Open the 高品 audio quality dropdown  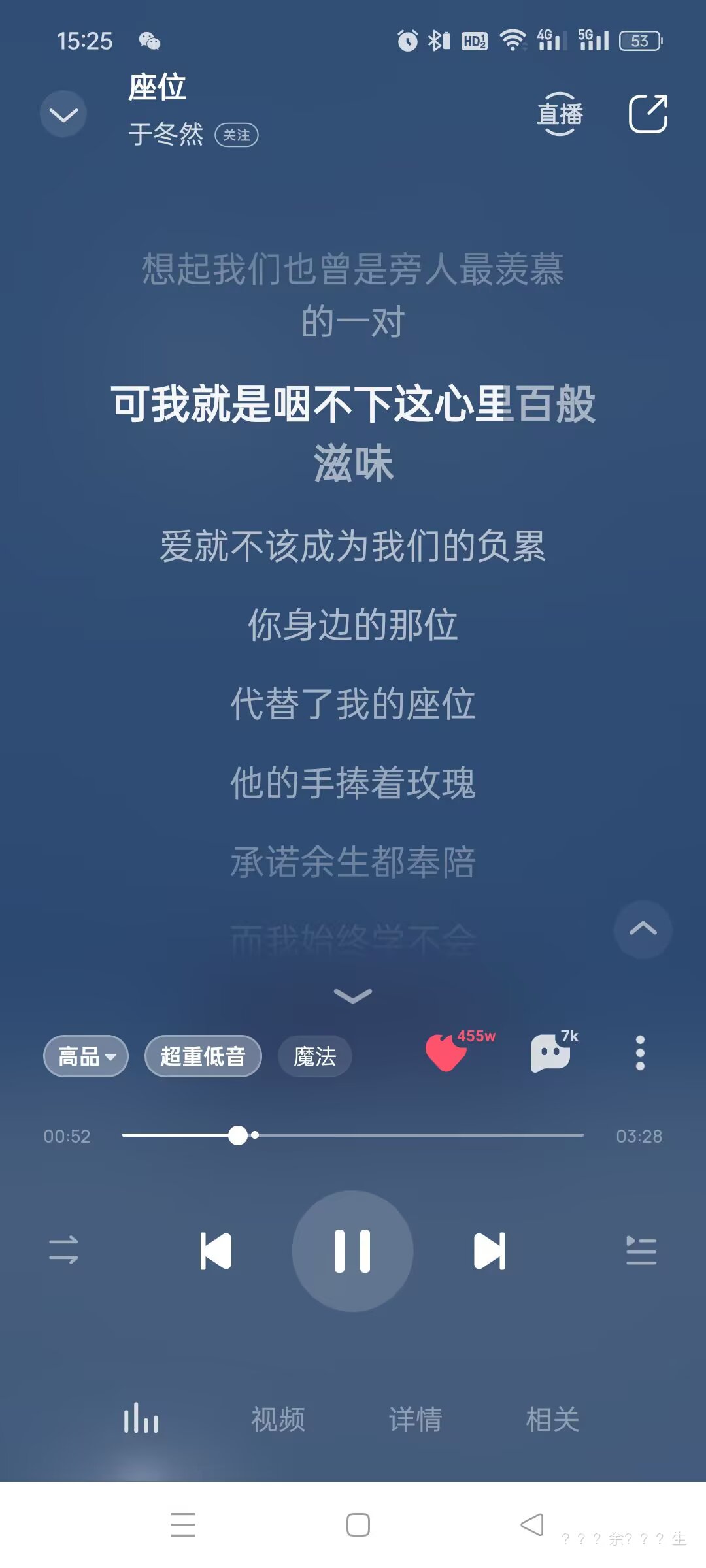point(86,1056)
